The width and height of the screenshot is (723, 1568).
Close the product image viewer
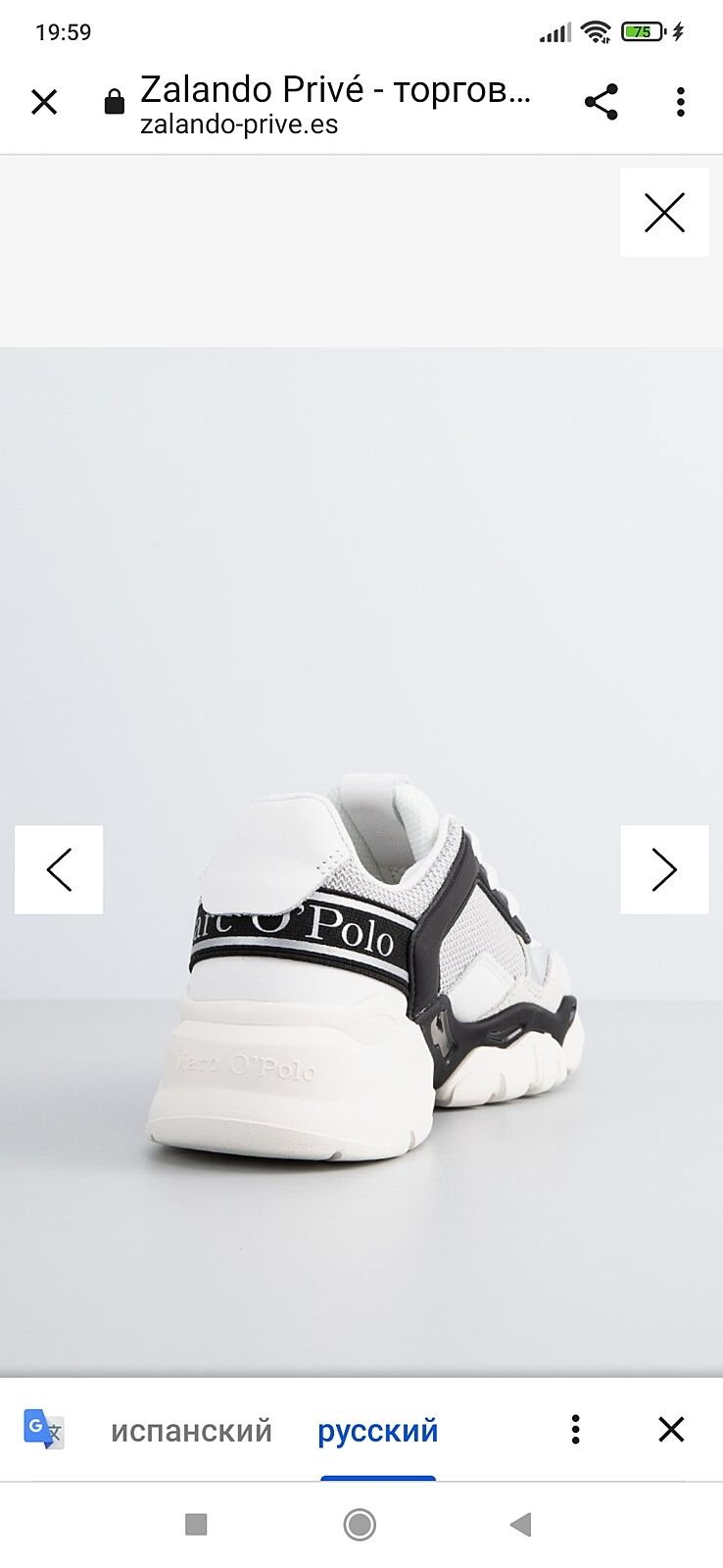664,213
